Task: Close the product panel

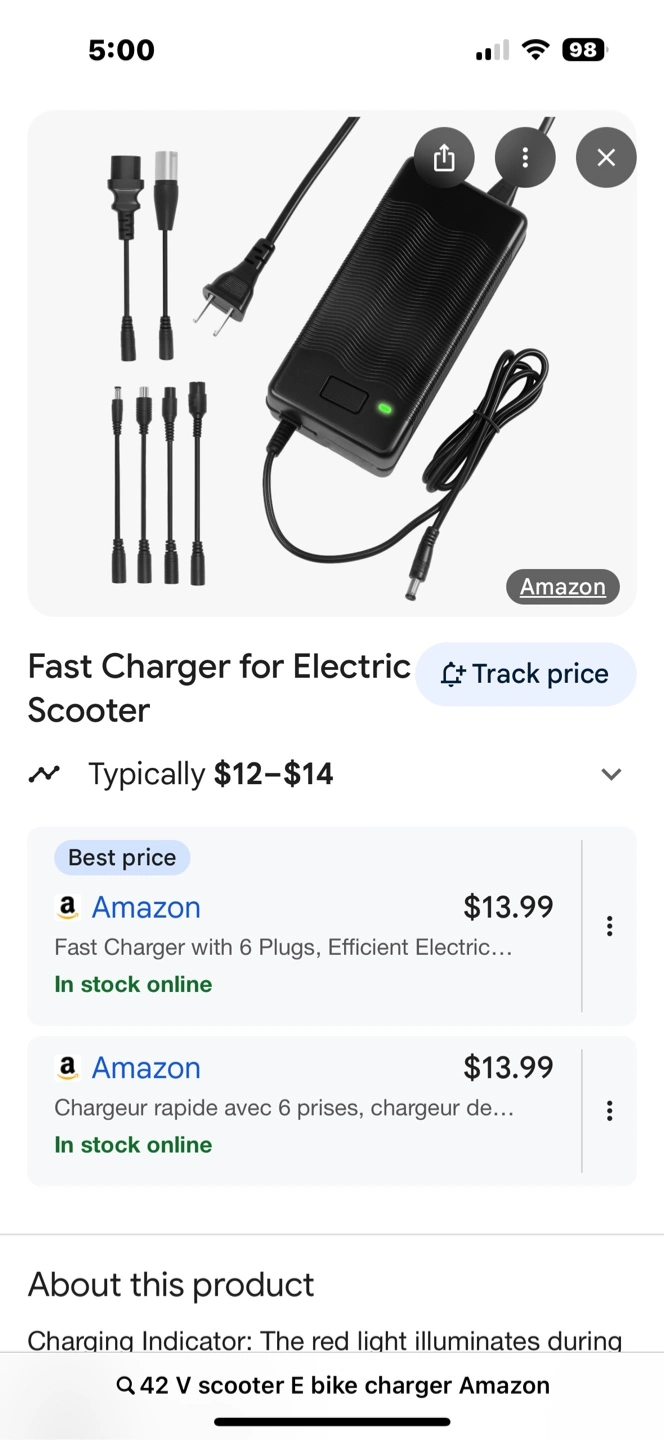Action: point(606,158)
